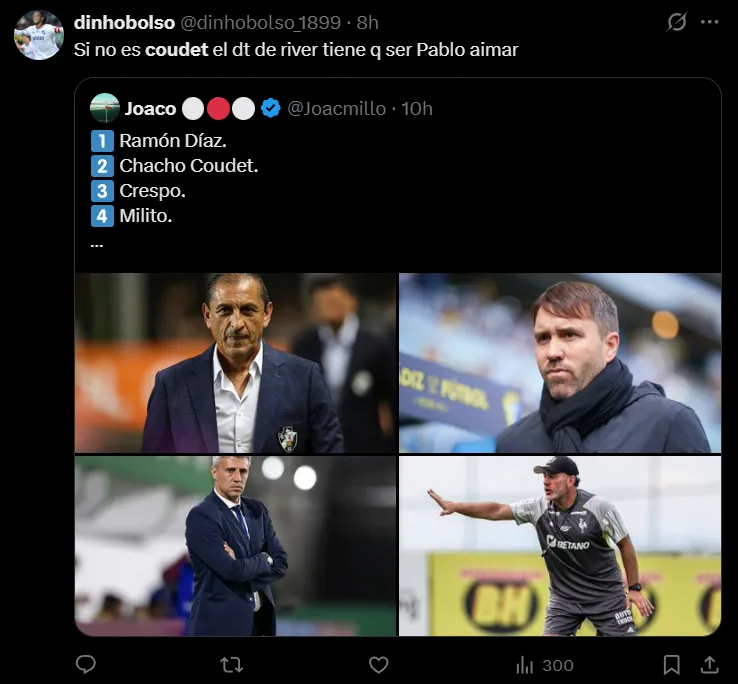The width and height of the screenshot is (738, 684).
Task: Open dinhobolso's profile picture
Action: [x=38, y=35]
